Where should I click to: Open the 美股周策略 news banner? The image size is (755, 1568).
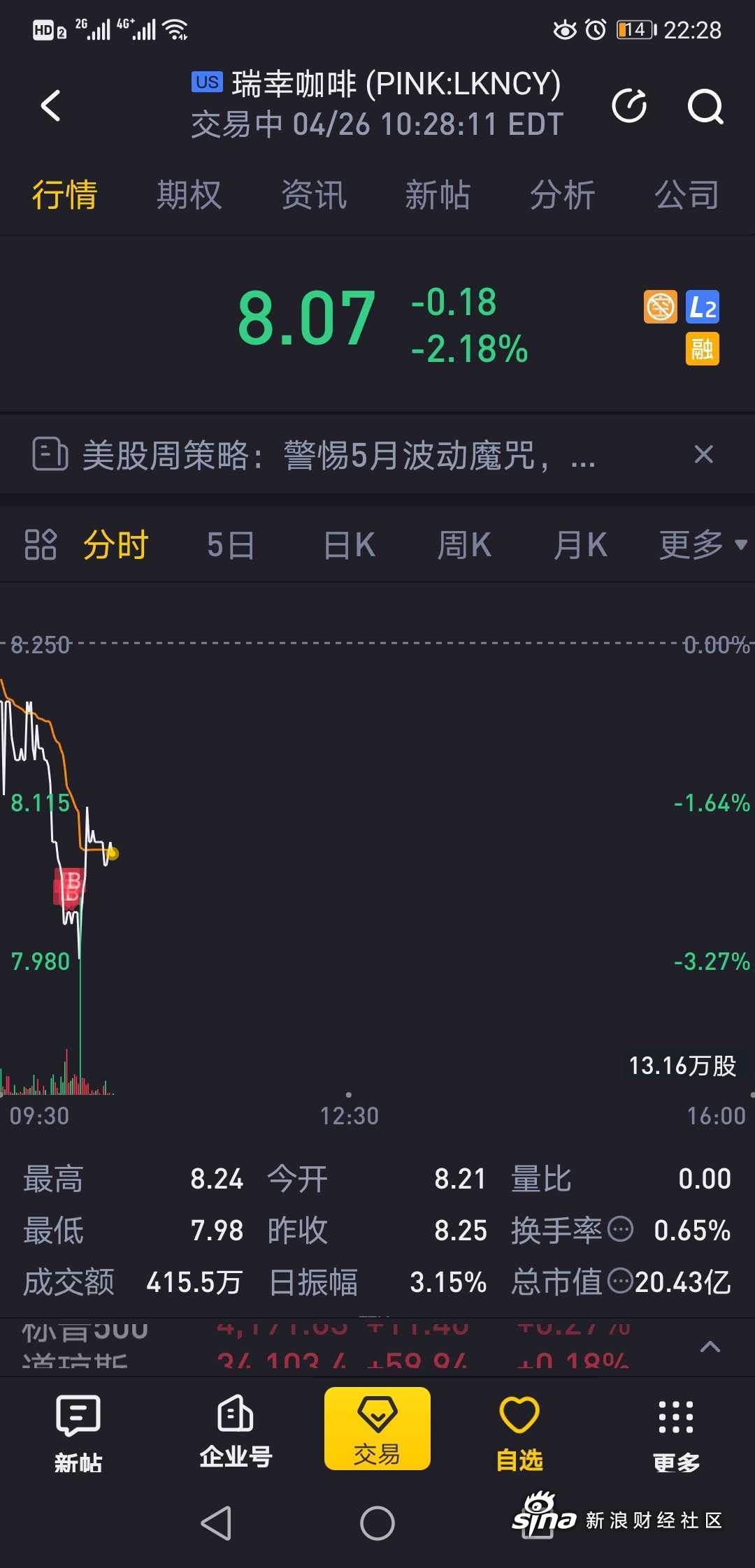315,455
